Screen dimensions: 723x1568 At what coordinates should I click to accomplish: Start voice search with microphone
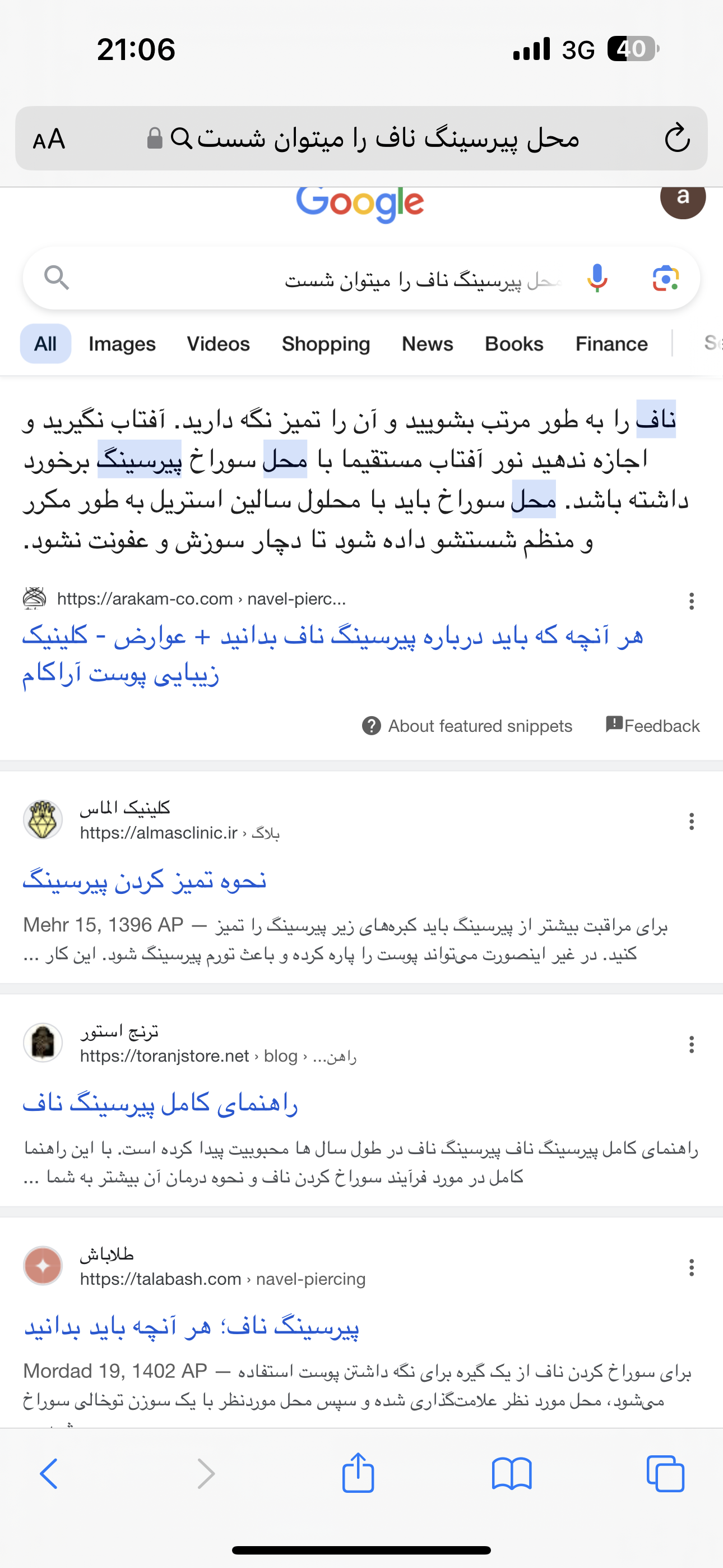[597, 278]
